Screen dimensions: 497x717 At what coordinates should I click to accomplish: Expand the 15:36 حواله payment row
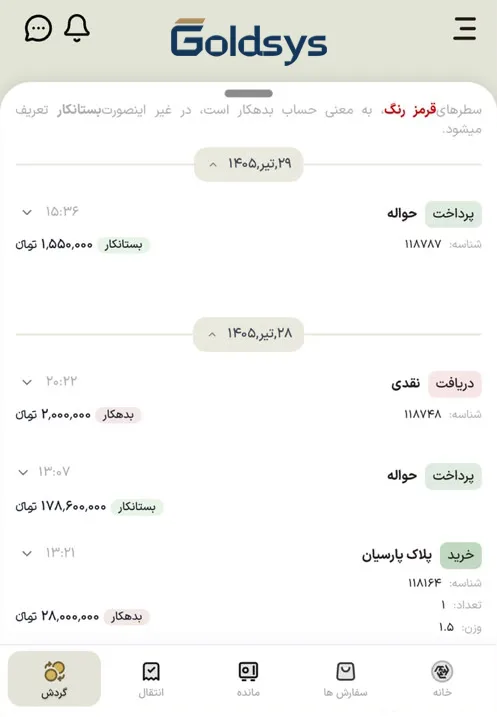pos(27,212)
